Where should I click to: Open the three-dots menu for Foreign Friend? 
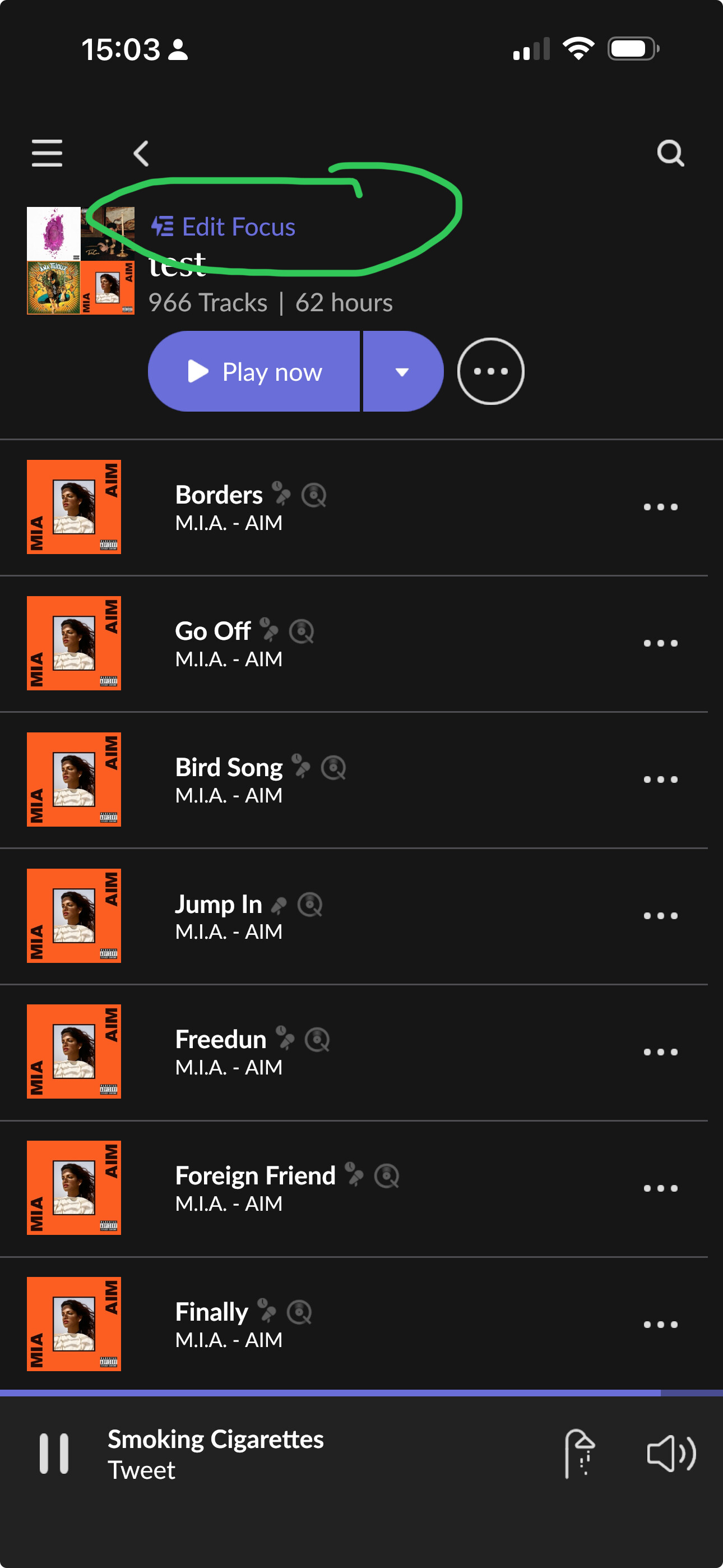pos(660,1188)
